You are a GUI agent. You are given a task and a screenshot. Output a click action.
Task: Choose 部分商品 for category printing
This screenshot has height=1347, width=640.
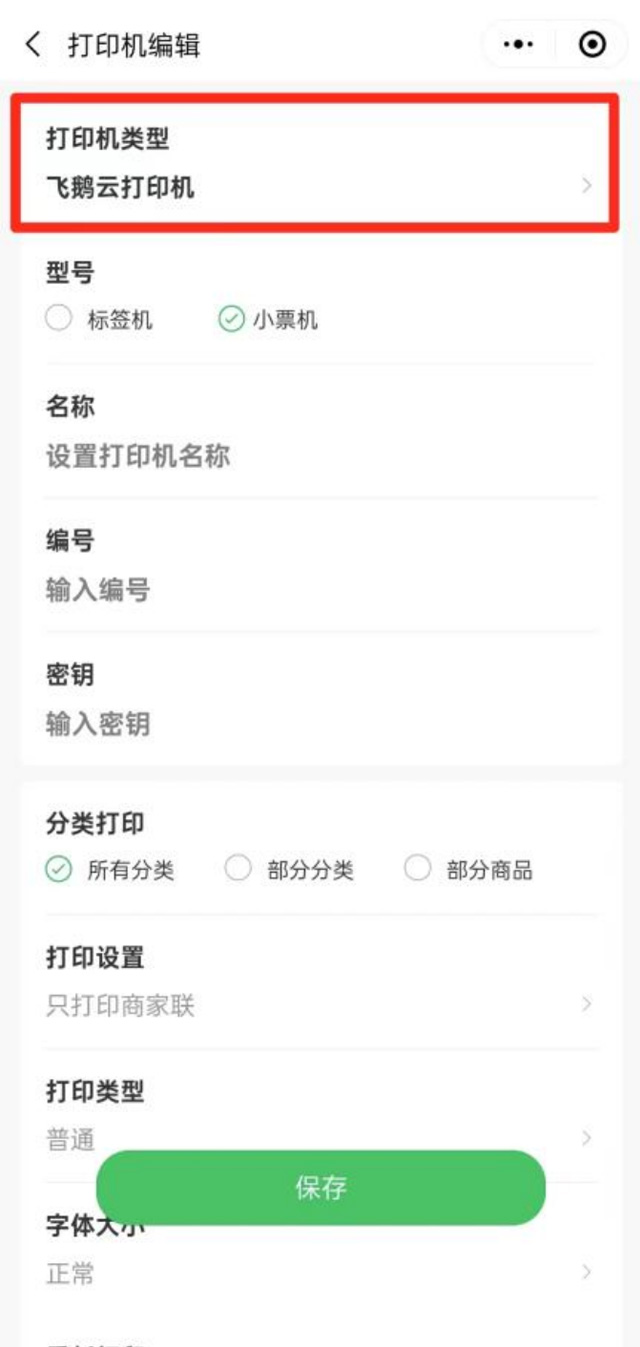[468, 870]
